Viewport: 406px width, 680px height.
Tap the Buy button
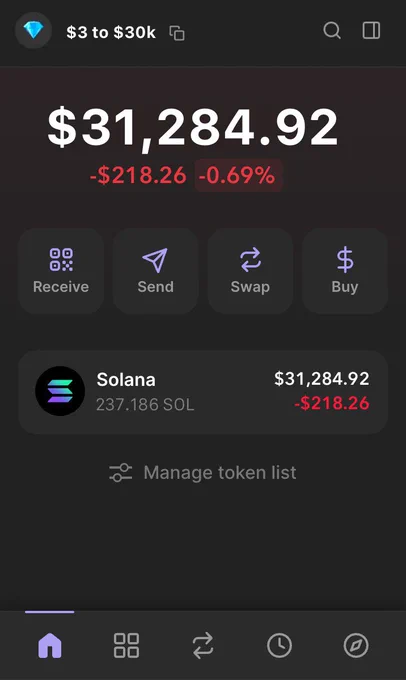point(345,271)
